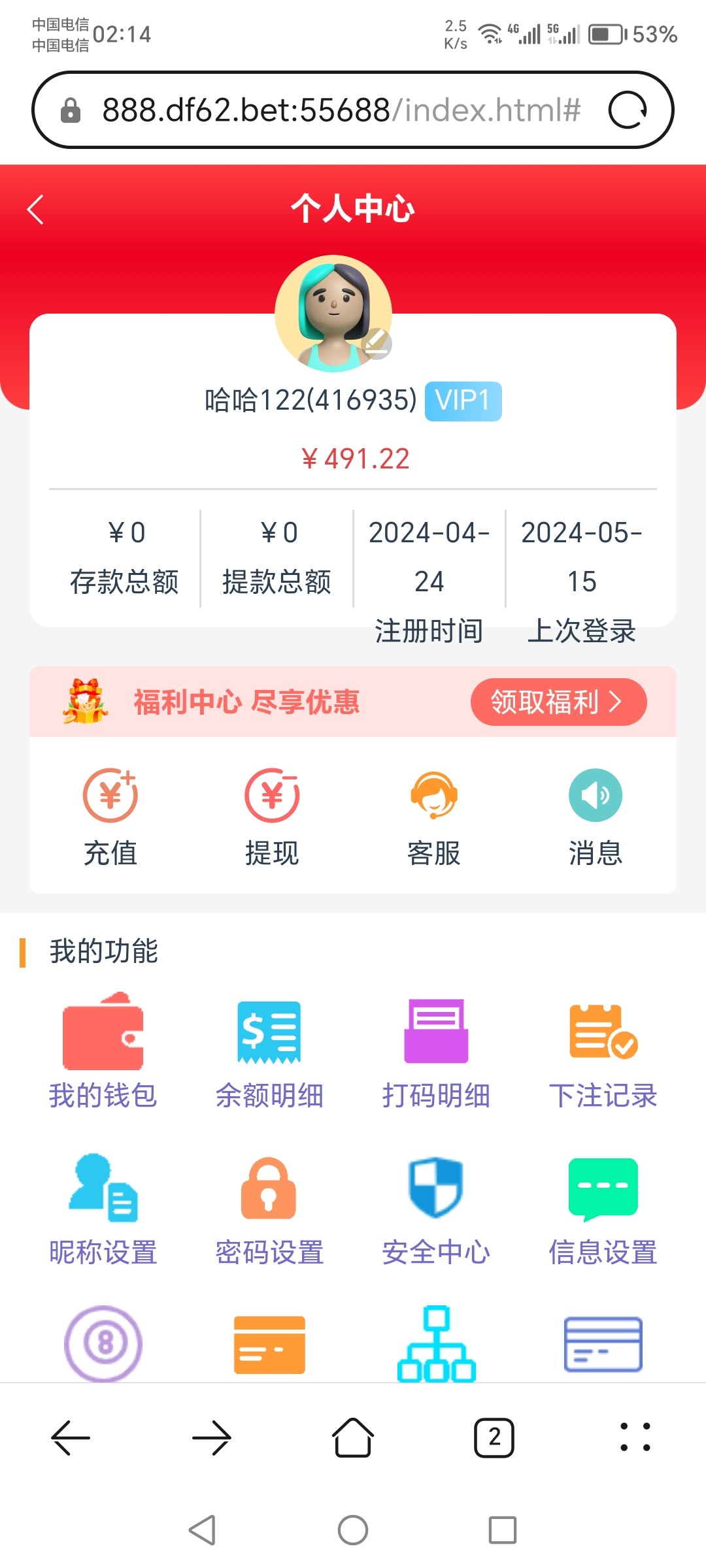This screenshot has height=1568, width=706.
Task: Open the 消息 message speaker icon
Action: [x=596, y=796]
